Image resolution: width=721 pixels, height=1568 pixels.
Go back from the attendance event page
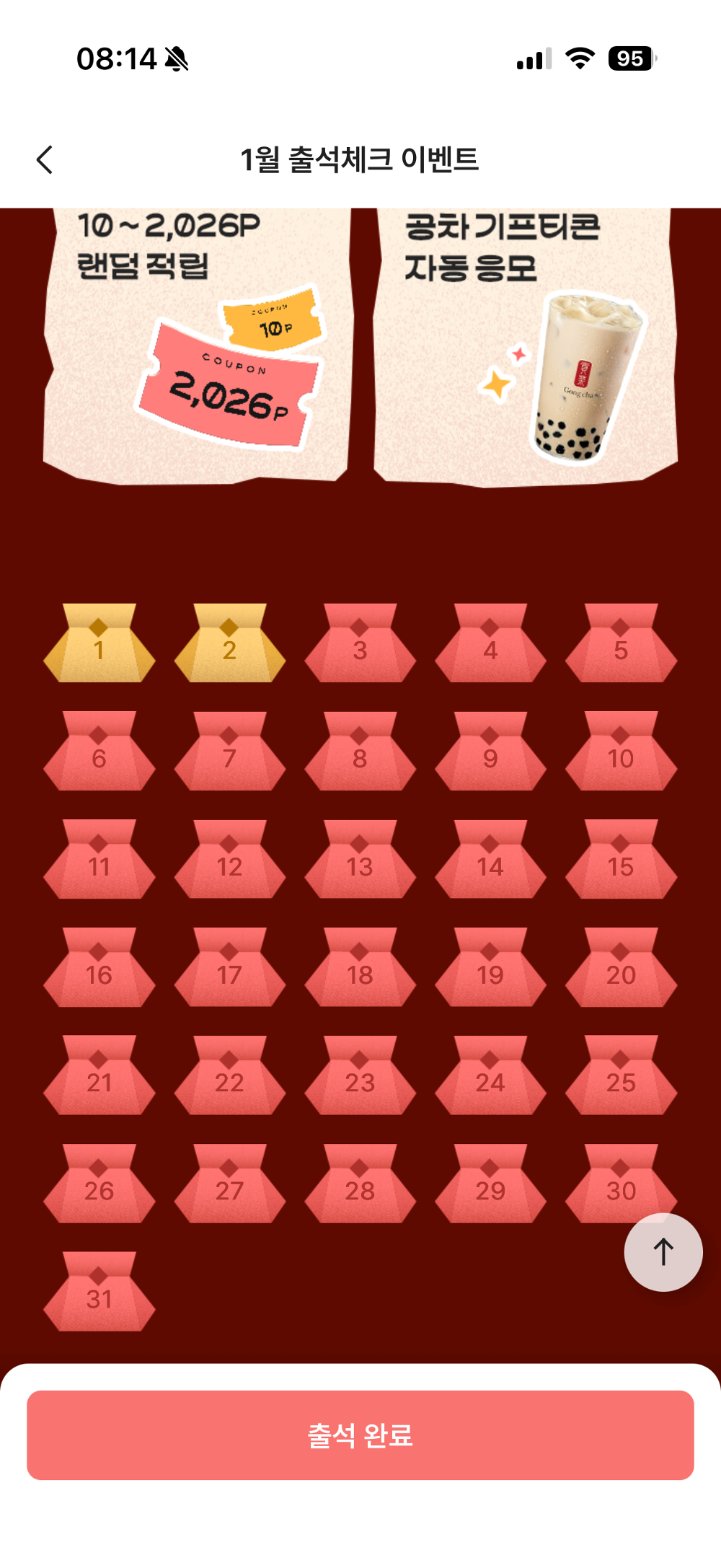point(45,159)
